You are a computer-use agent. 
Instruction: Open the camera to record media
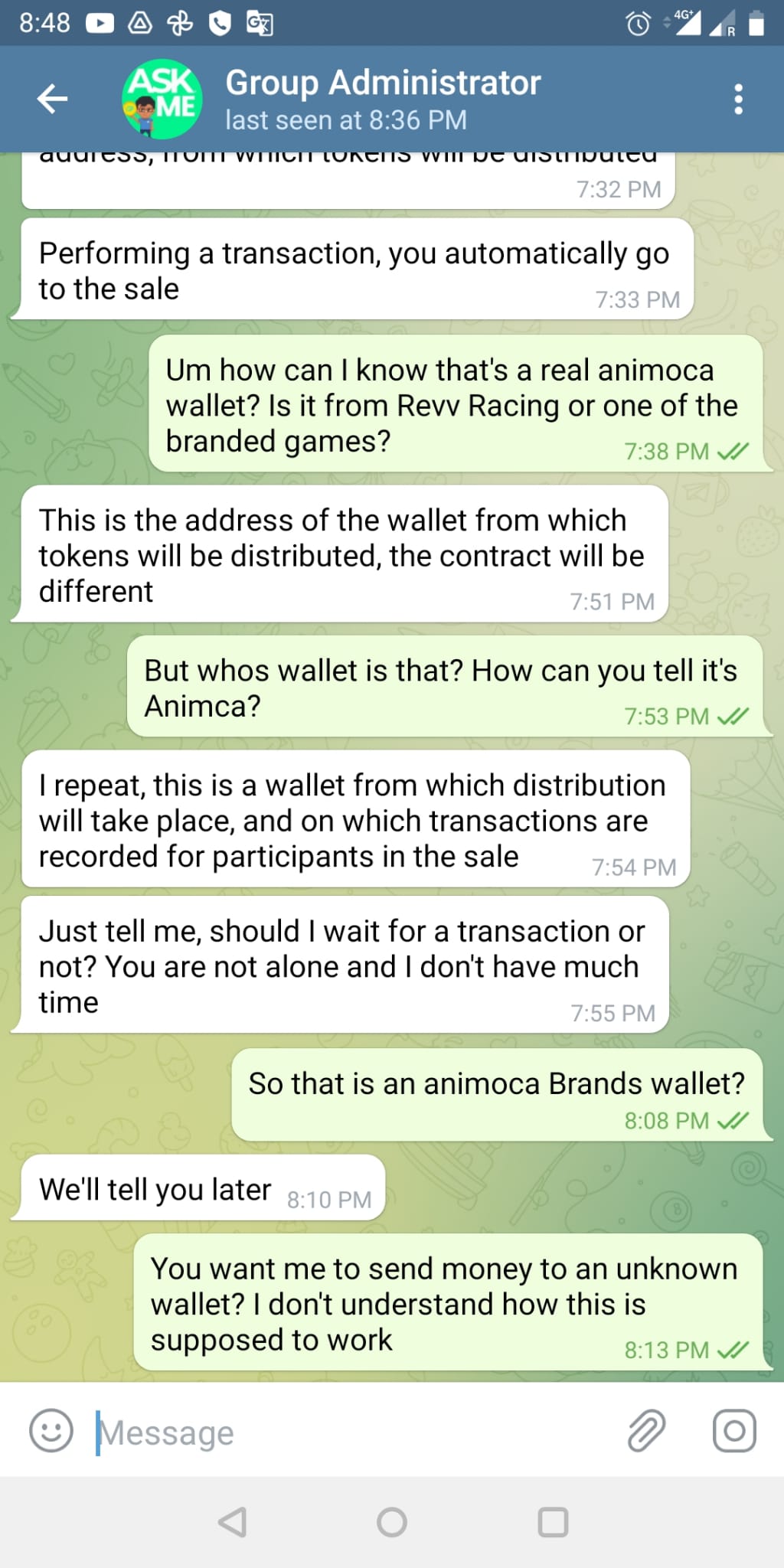tap(734, 1430)
